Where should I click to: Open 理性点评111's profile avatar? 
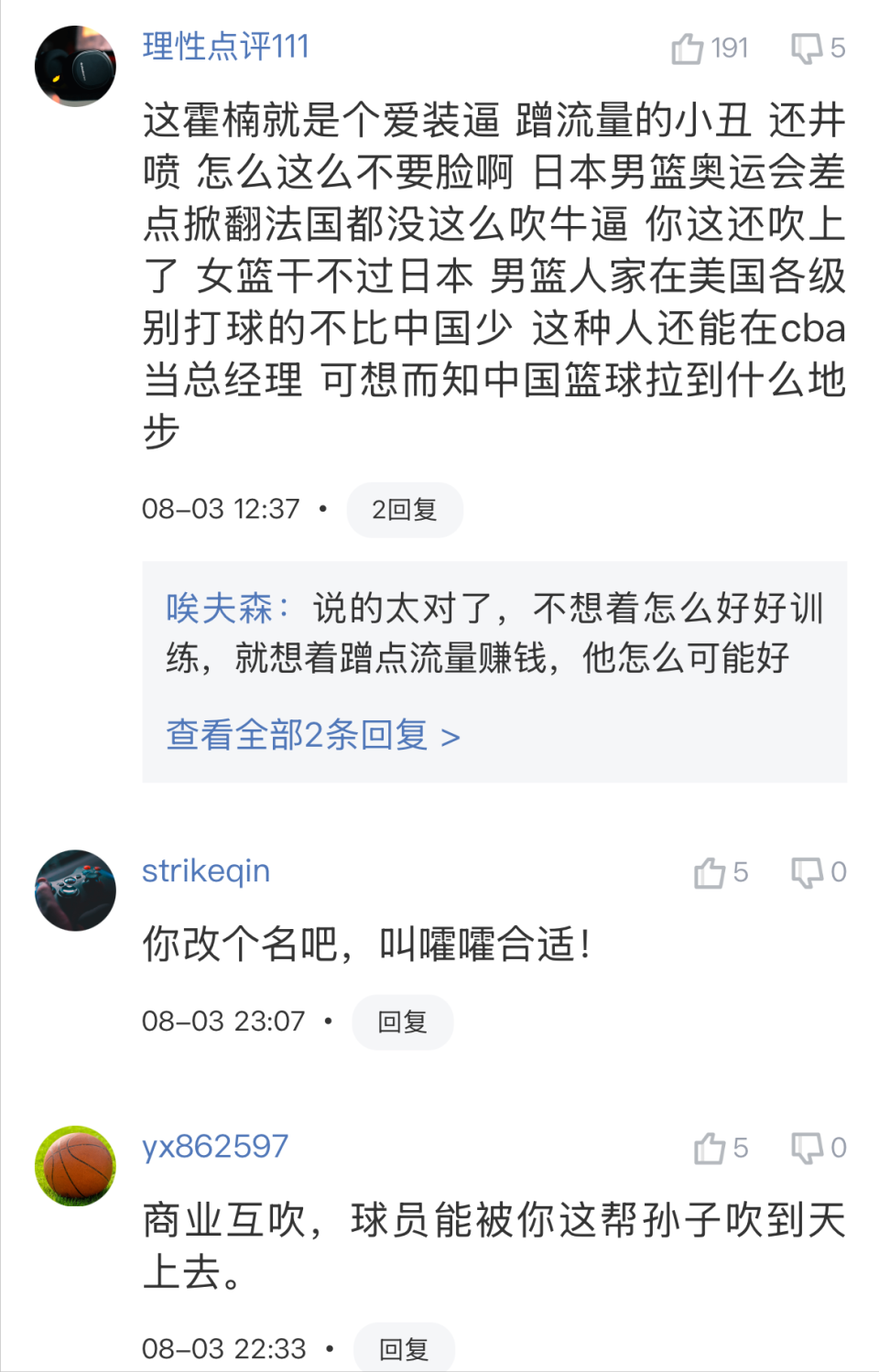point(75,66)
